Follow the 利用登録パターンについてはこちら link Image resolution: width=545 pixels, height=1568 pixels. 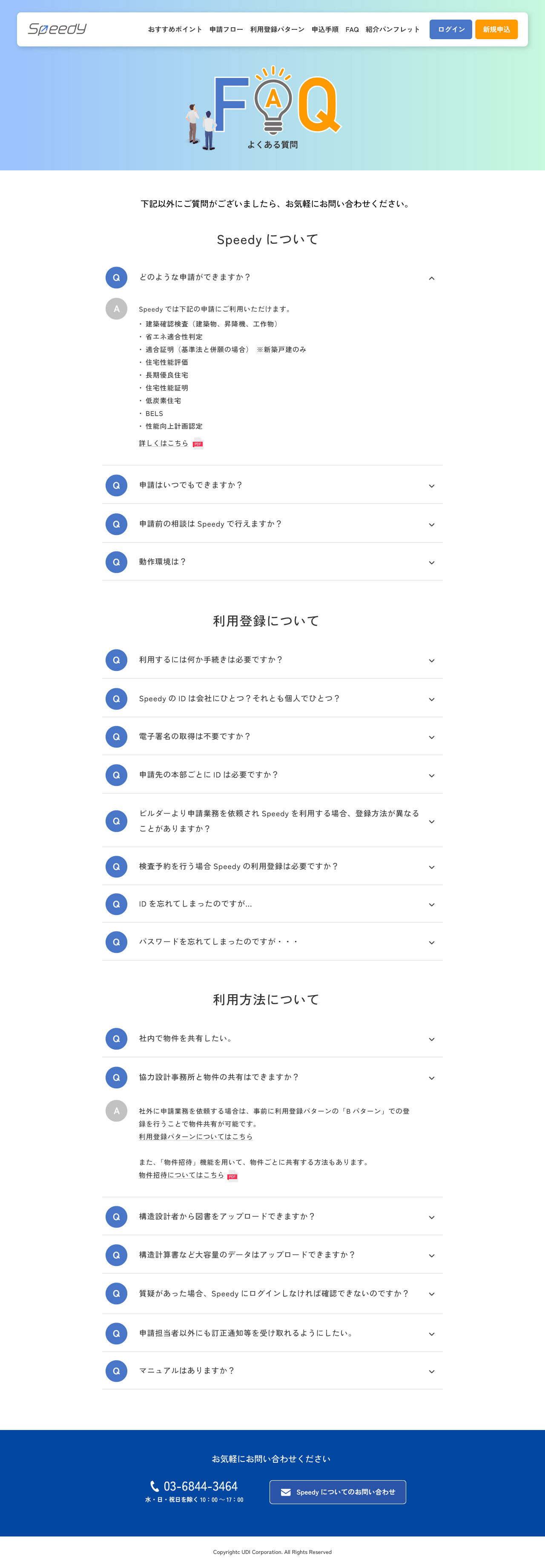(195, 1136)
